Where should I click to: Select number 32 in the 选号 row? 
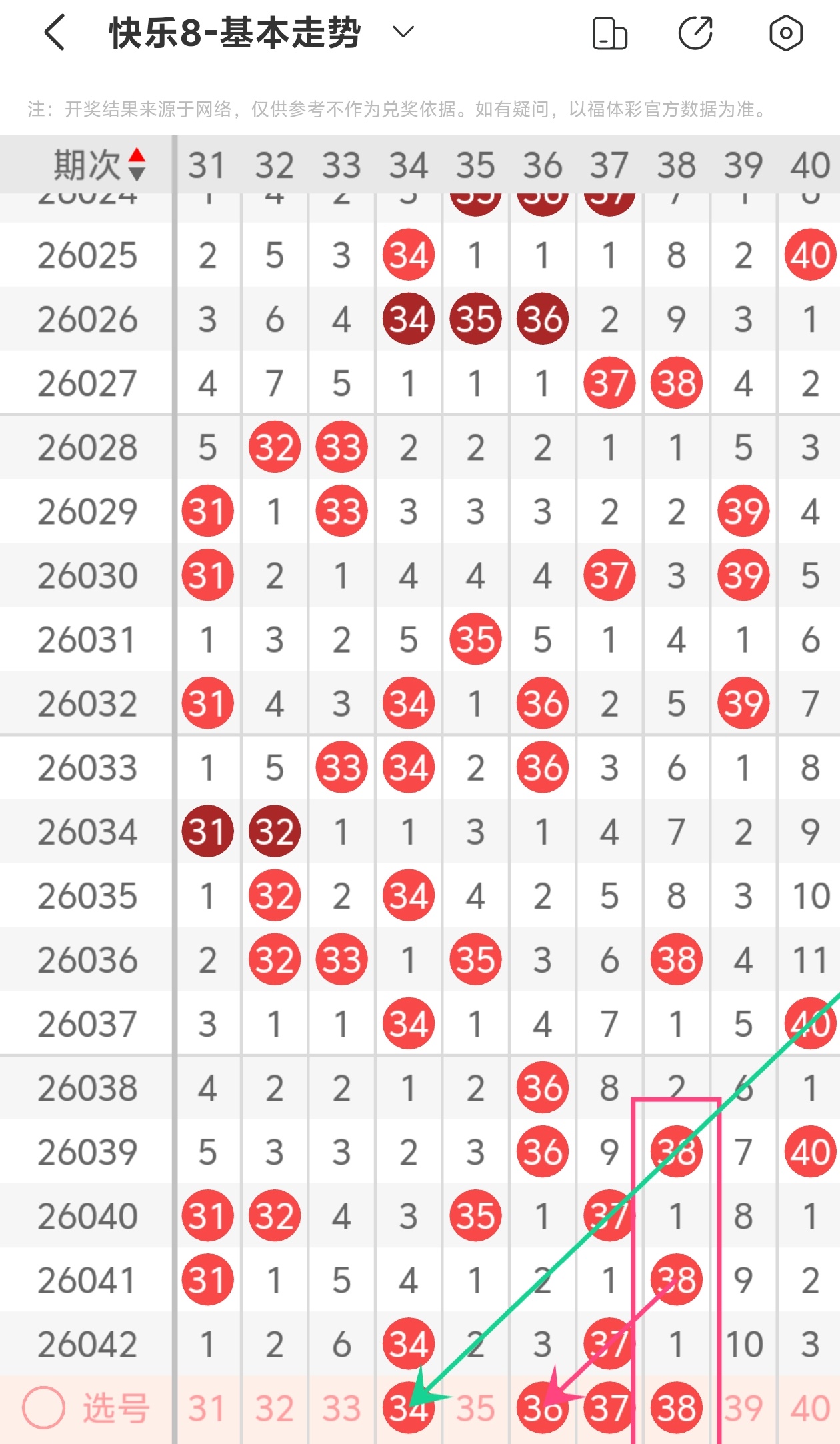coord(275,1408)
